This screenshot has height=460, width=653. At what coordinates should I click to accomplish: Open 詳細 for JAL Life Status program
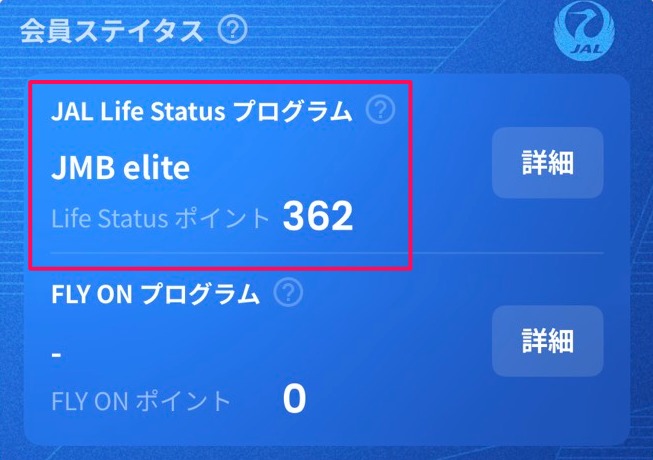pyautogui.click(x=547, y=163)
